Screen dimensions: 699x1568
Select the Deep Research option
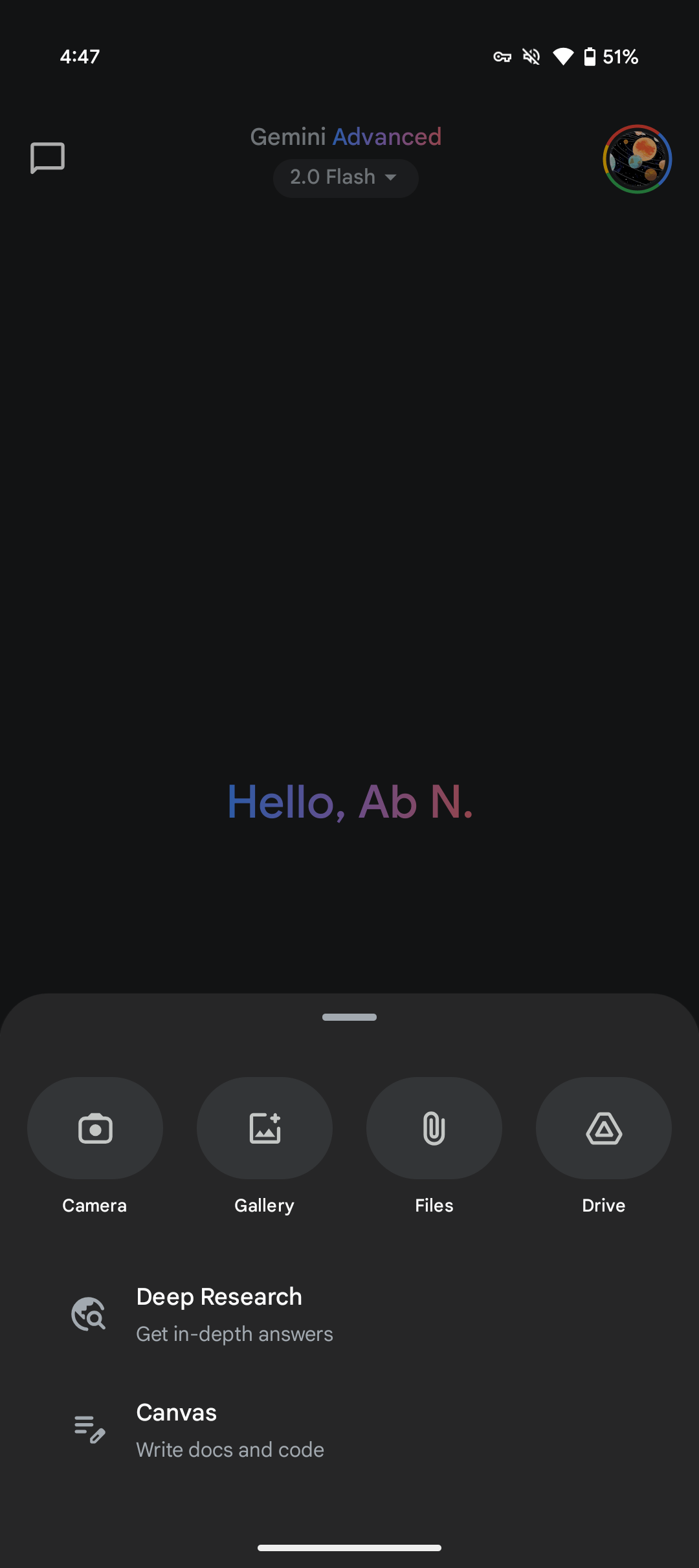click(220, 1314)
